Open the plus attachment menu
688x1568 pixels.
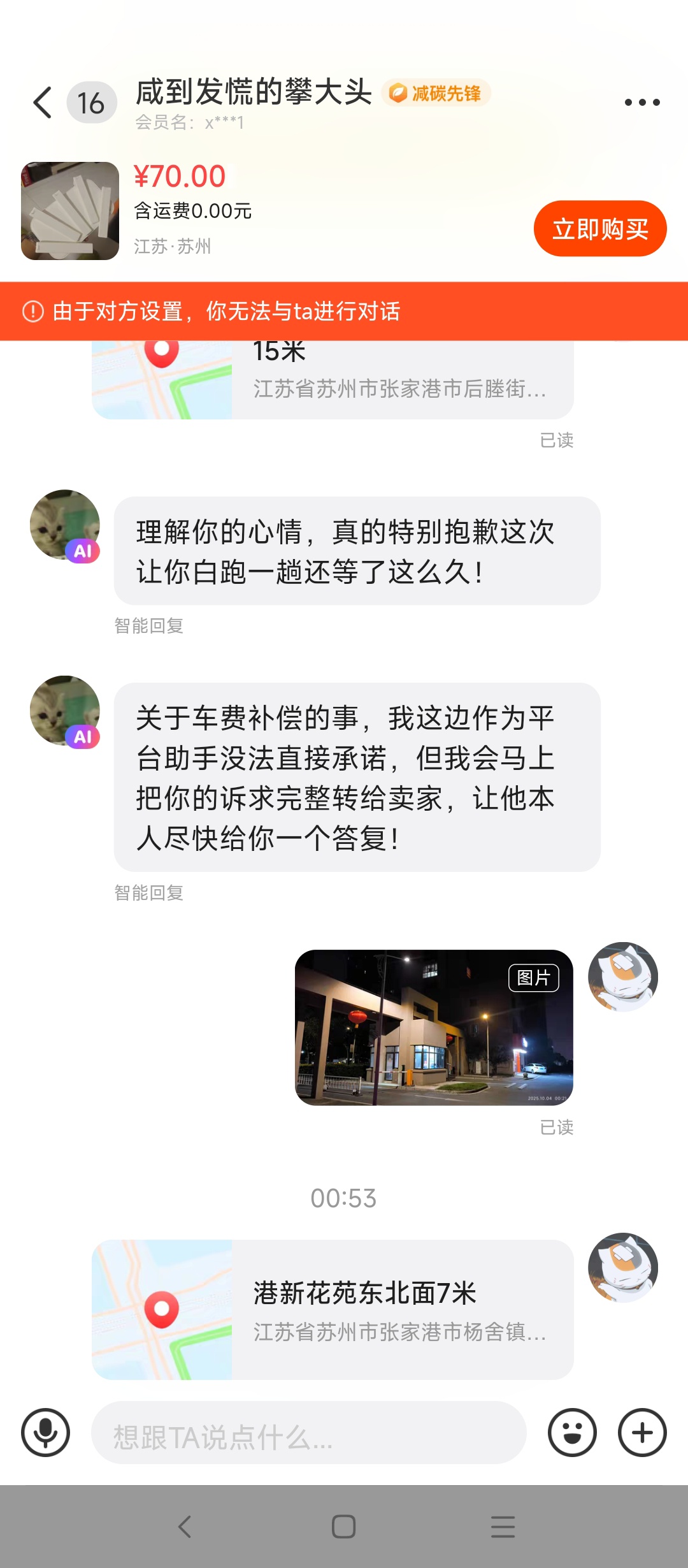click(642, 1432)
